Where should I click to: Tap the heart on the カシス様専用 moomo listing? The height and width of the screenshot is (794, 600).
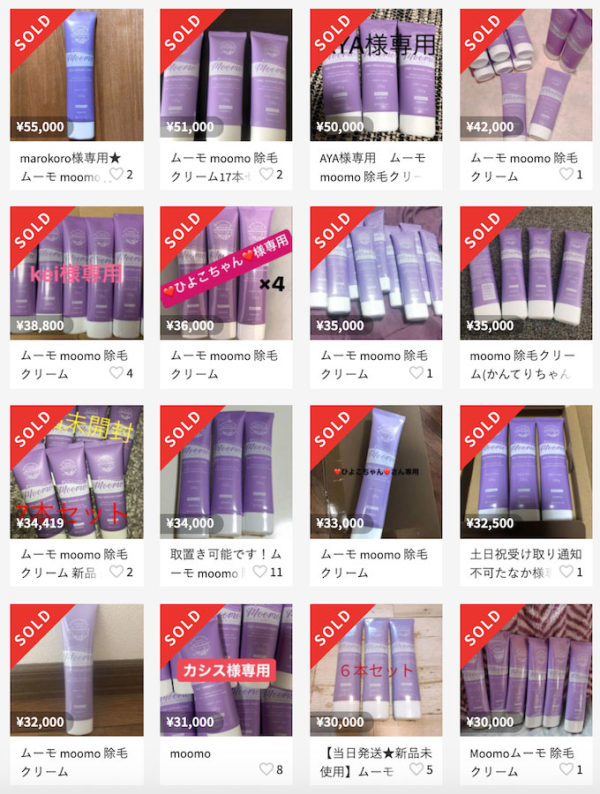pyautogui.click(x=265, y=770)
